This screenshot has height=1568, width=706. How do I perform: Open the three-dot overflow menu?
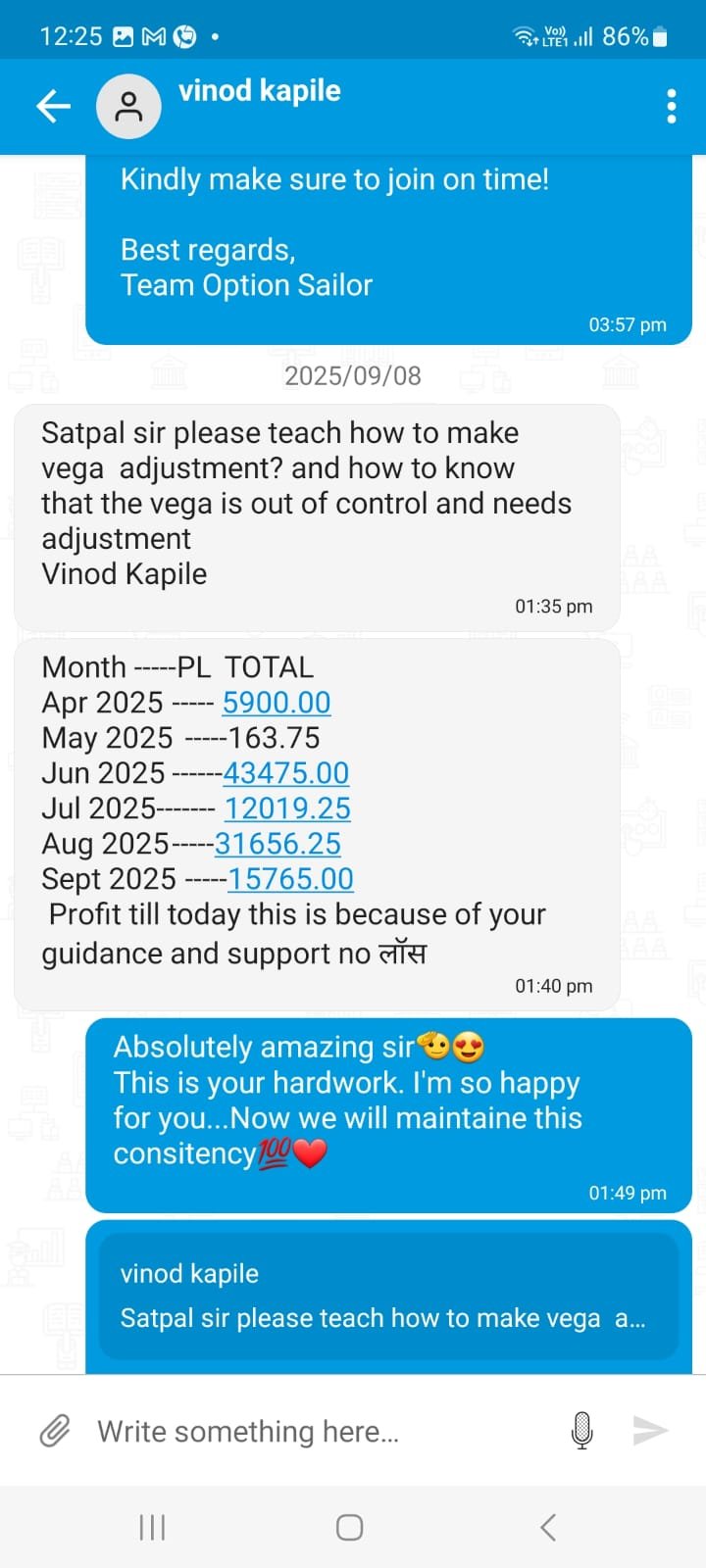click(x=671, y=106)
